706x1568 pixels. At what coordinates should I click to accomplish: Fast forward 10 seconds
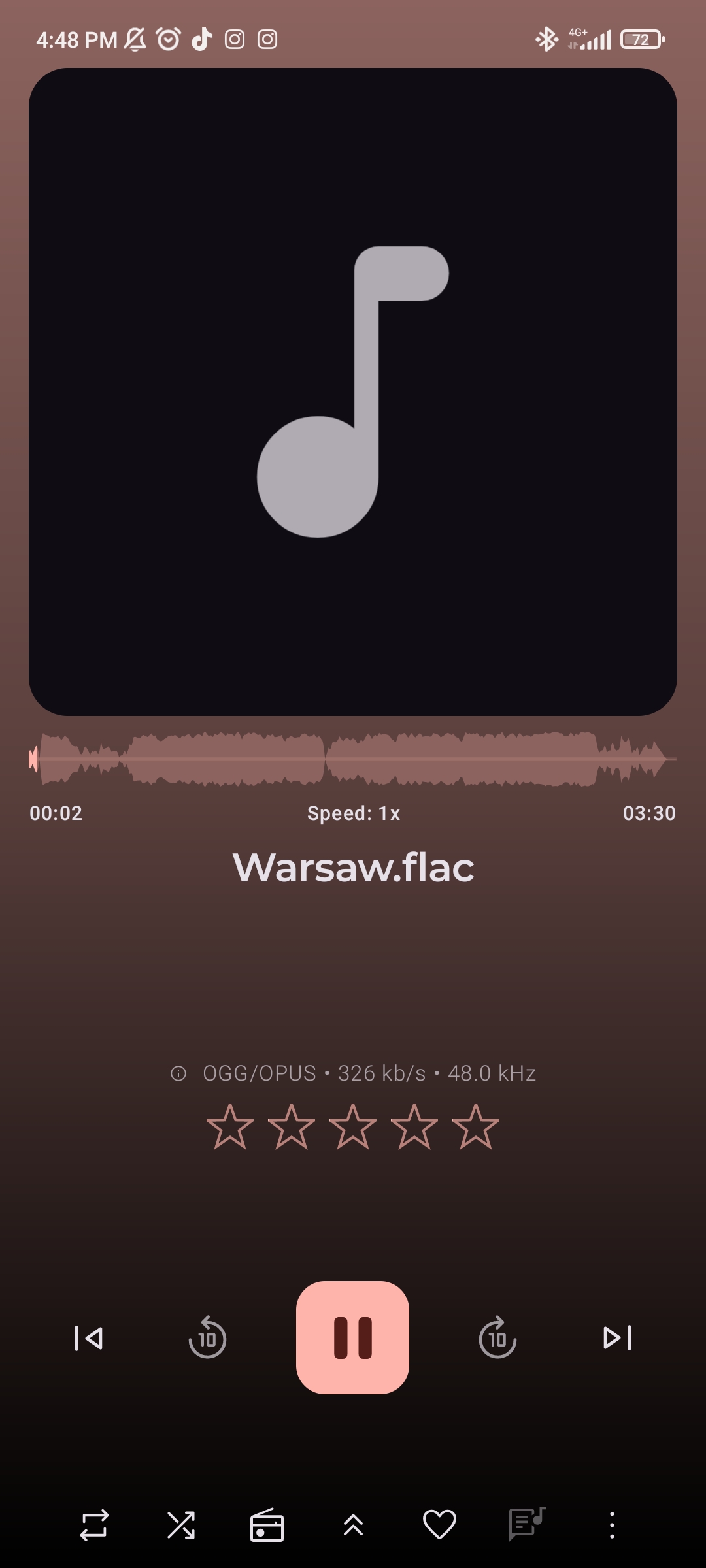[x=497, y=1338]
